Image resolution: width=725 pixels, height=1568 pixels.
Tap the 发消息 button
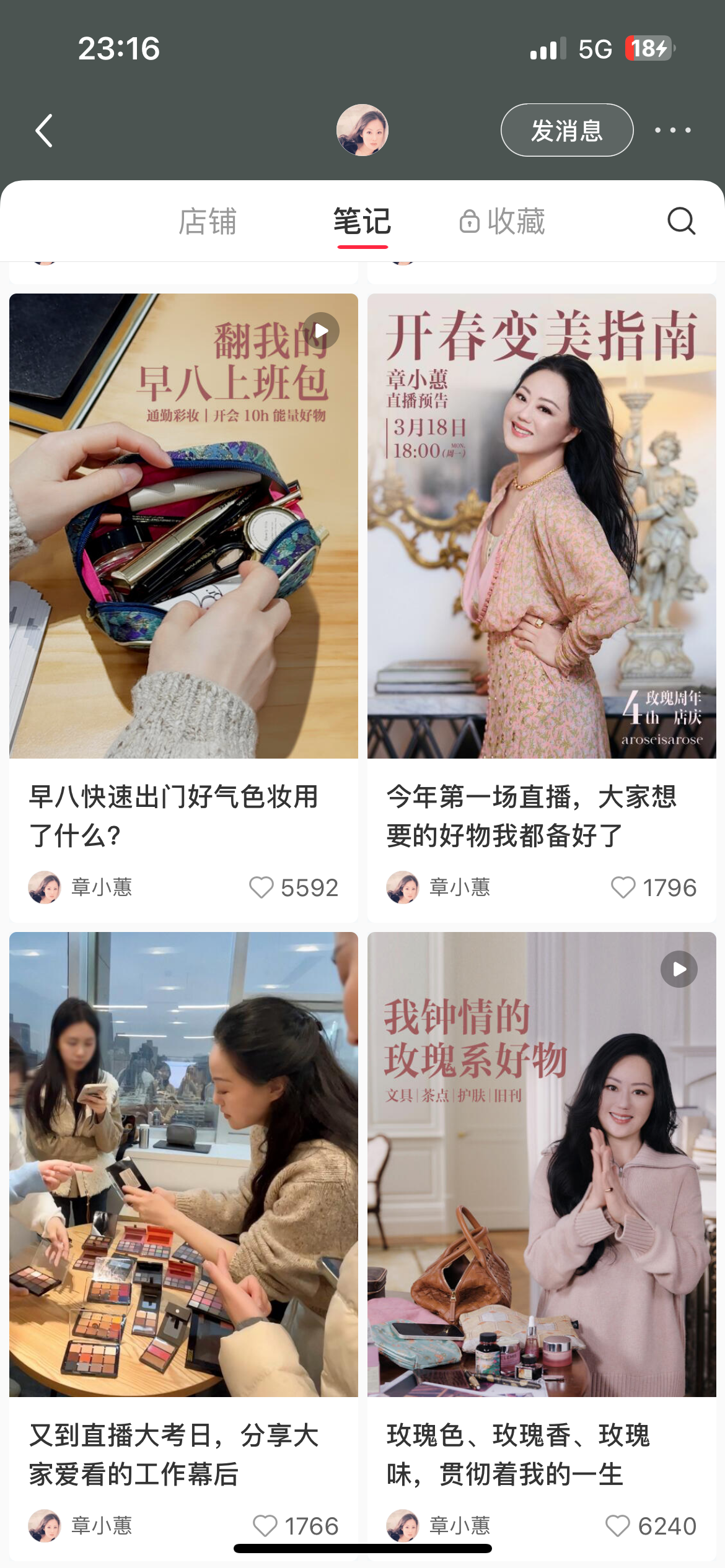coord(566,130)
